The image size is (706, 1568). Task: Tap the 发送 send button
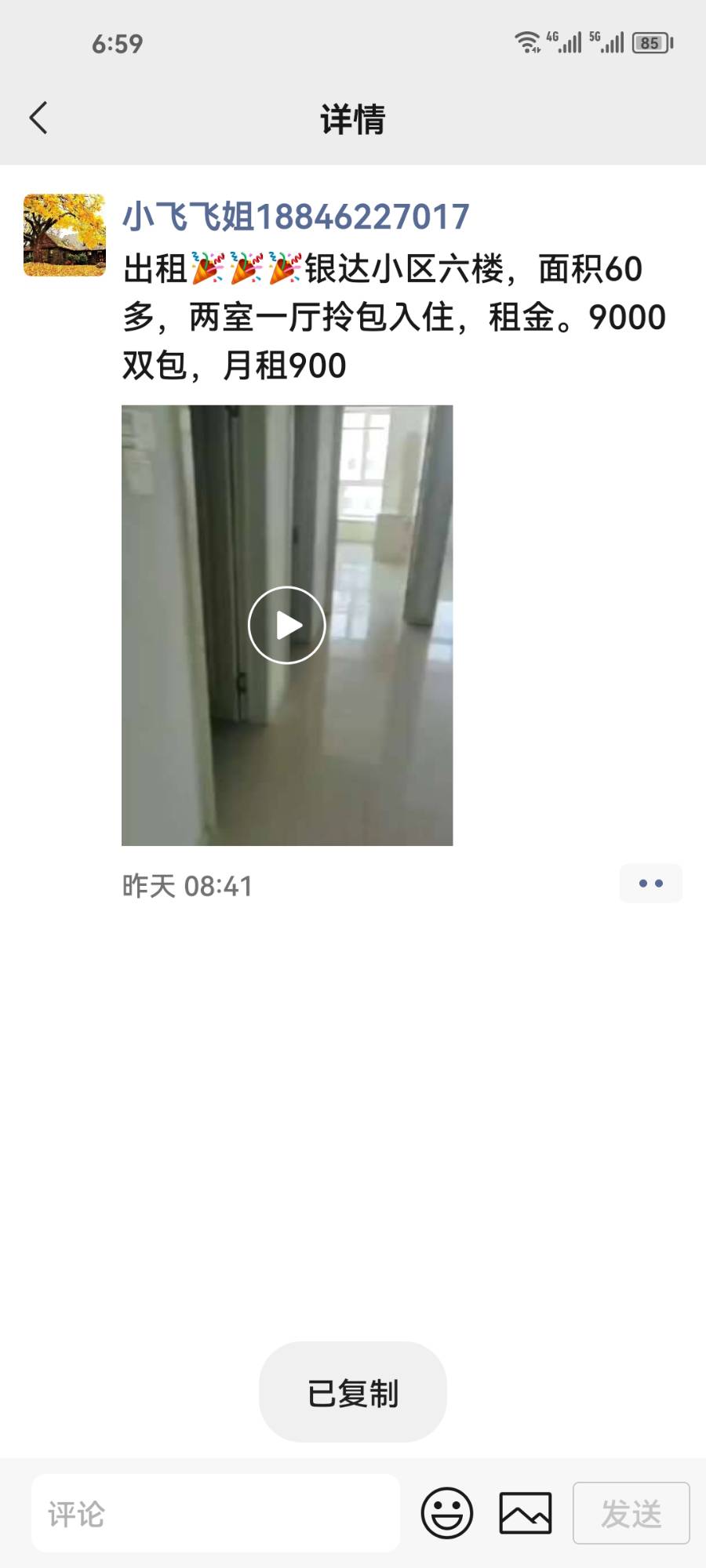click(631, 1513)
